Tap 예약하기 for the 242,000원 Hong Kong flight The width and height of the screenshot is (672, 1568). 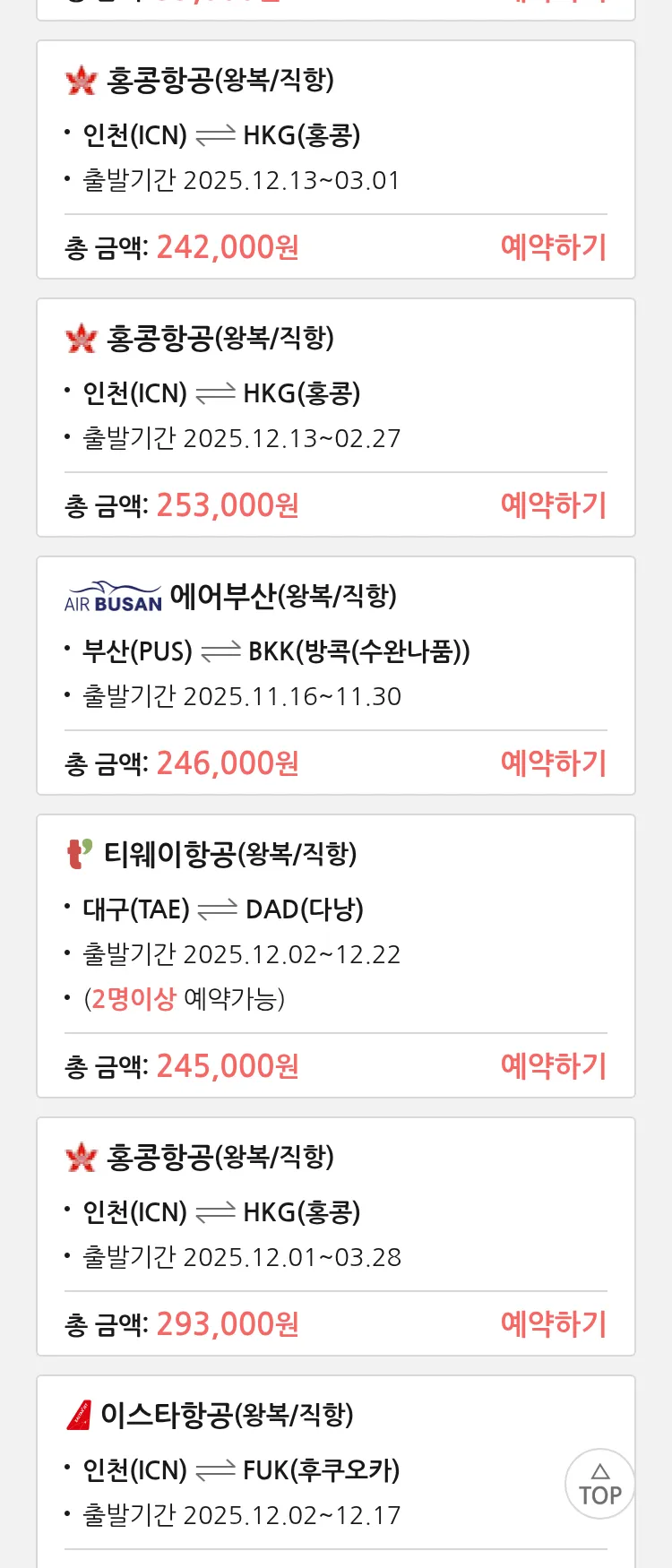click(554, 247)
